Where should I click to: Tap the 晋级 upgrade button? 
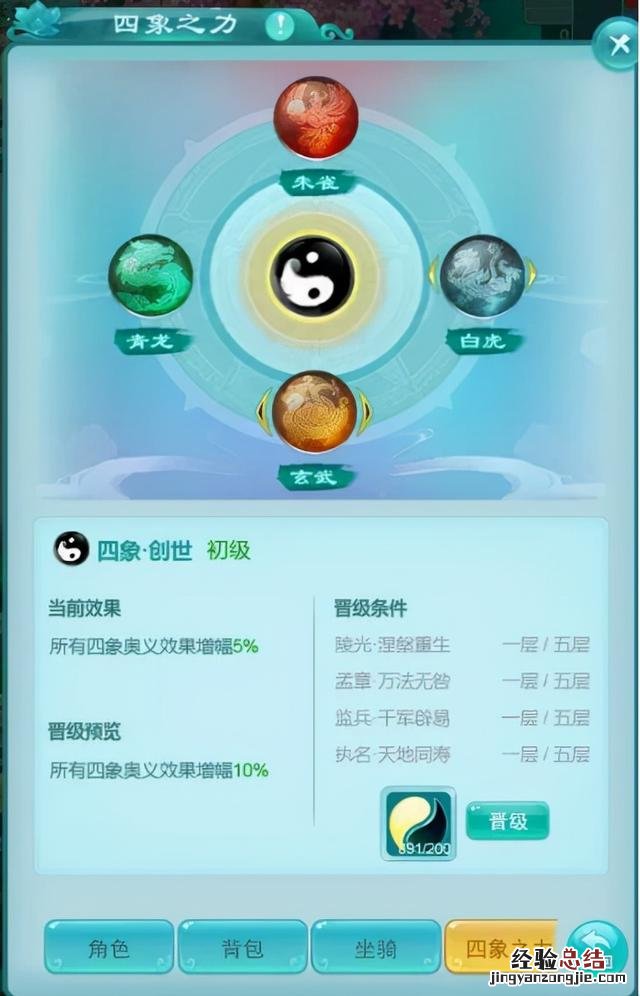[506, 822]
